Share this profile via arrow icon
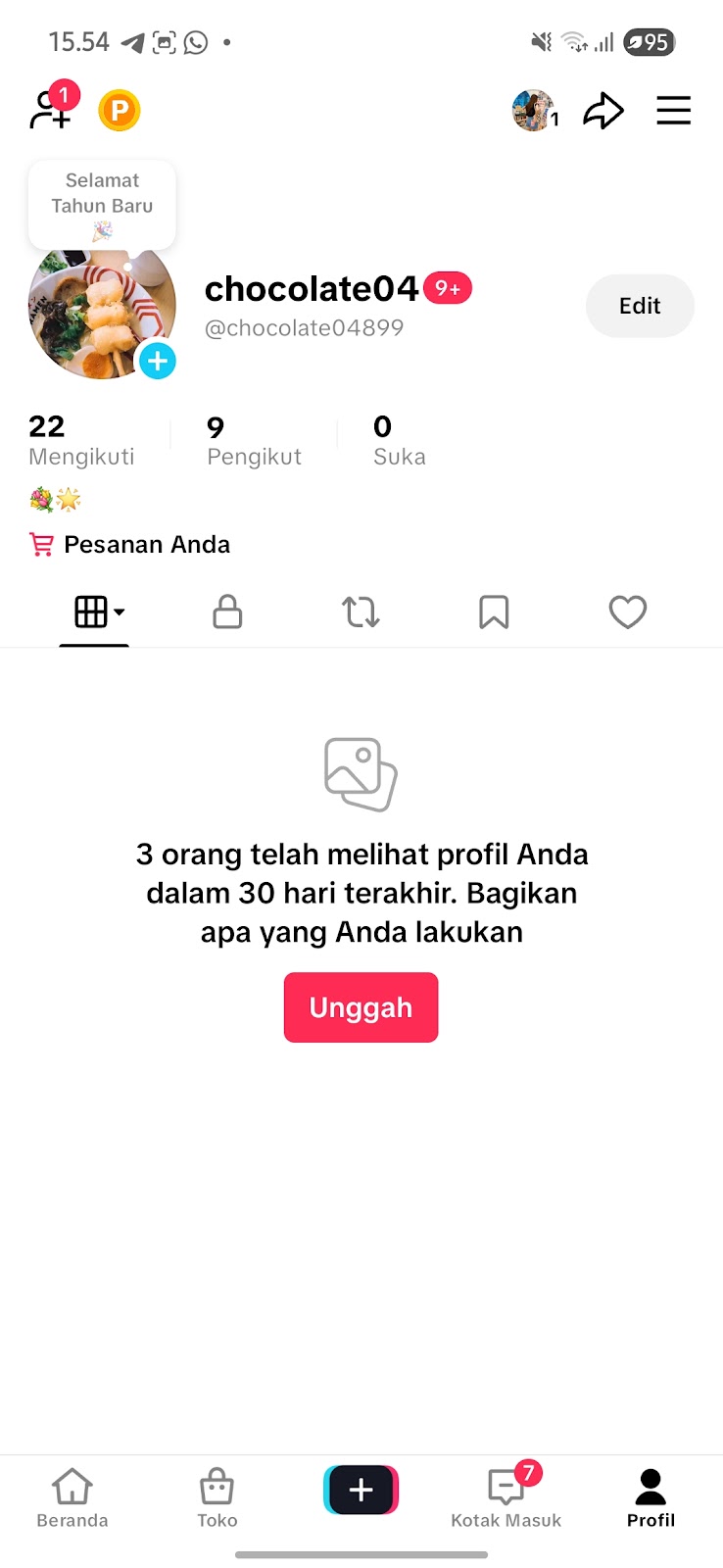 tap(602, 111)
